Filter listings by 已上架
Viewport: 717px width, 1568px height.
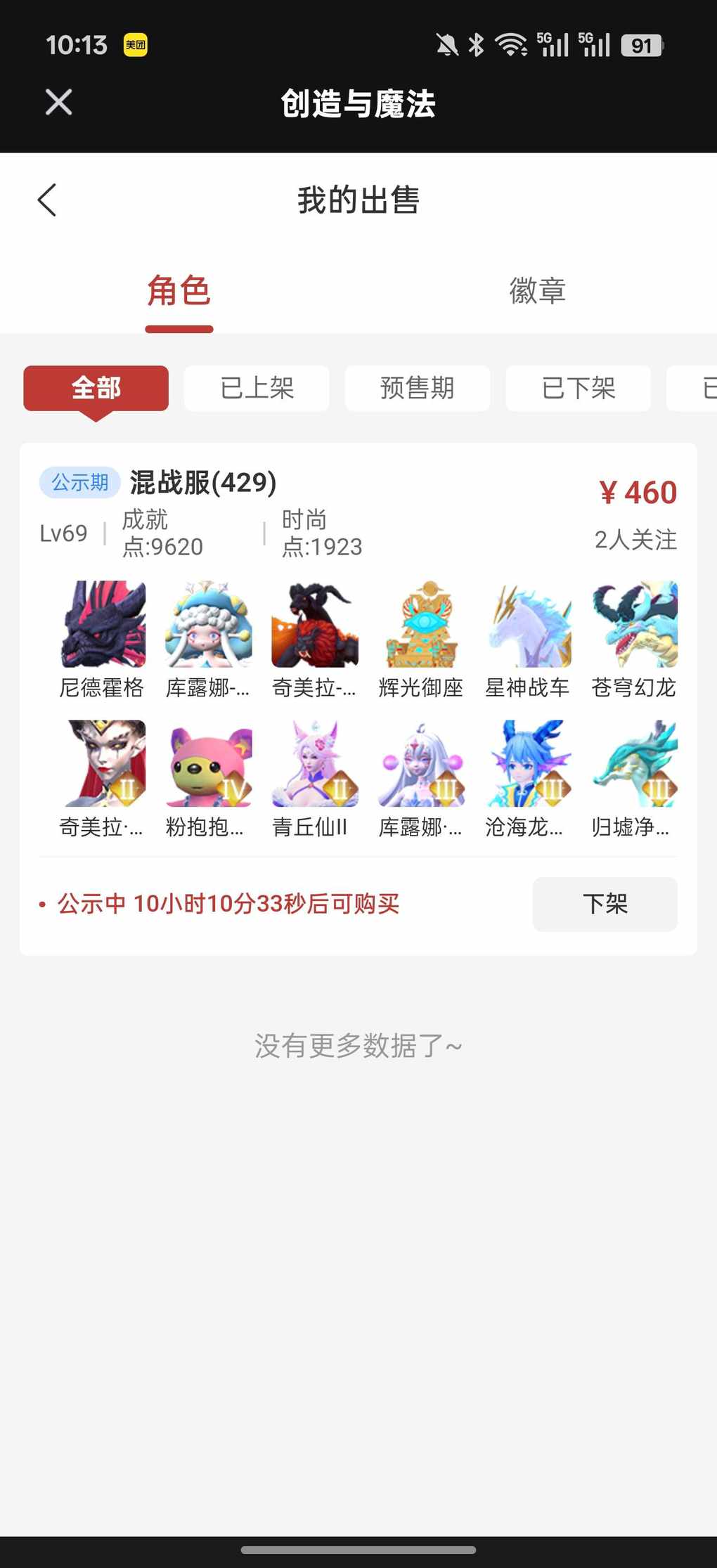[x=257, y=388]
